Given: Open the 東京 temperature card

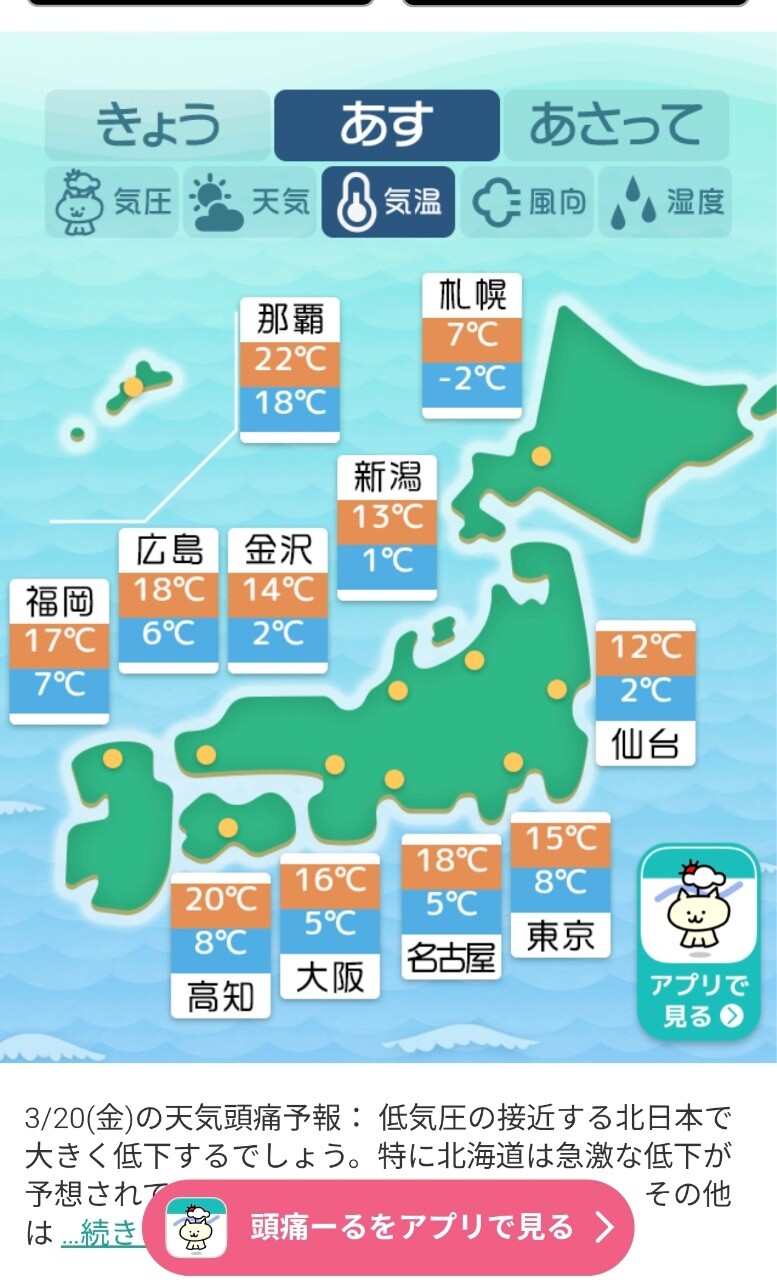Looking at the screenshot, I should pos(560,885).
